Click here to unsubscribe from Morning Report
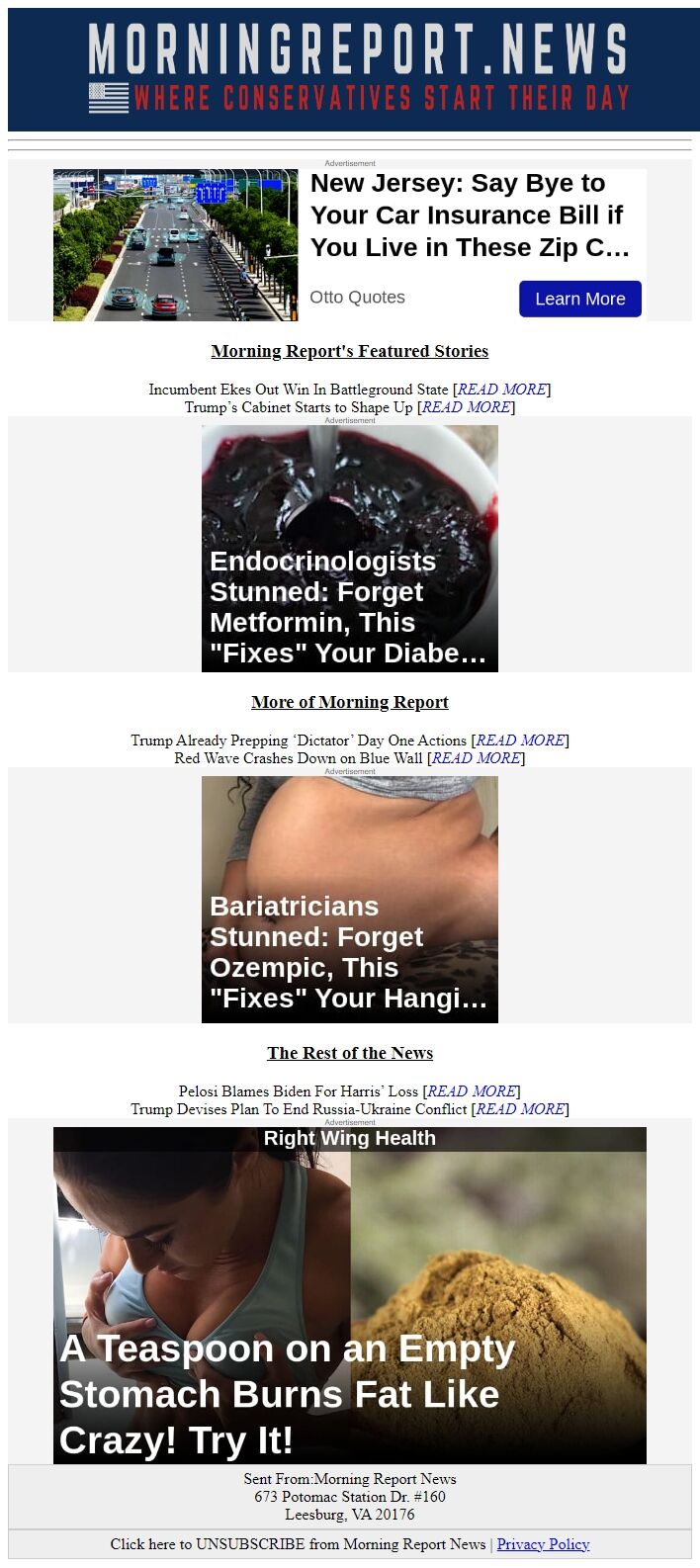The height and width of the screenshot is (1568, 700). click(x=297, y=1544)
